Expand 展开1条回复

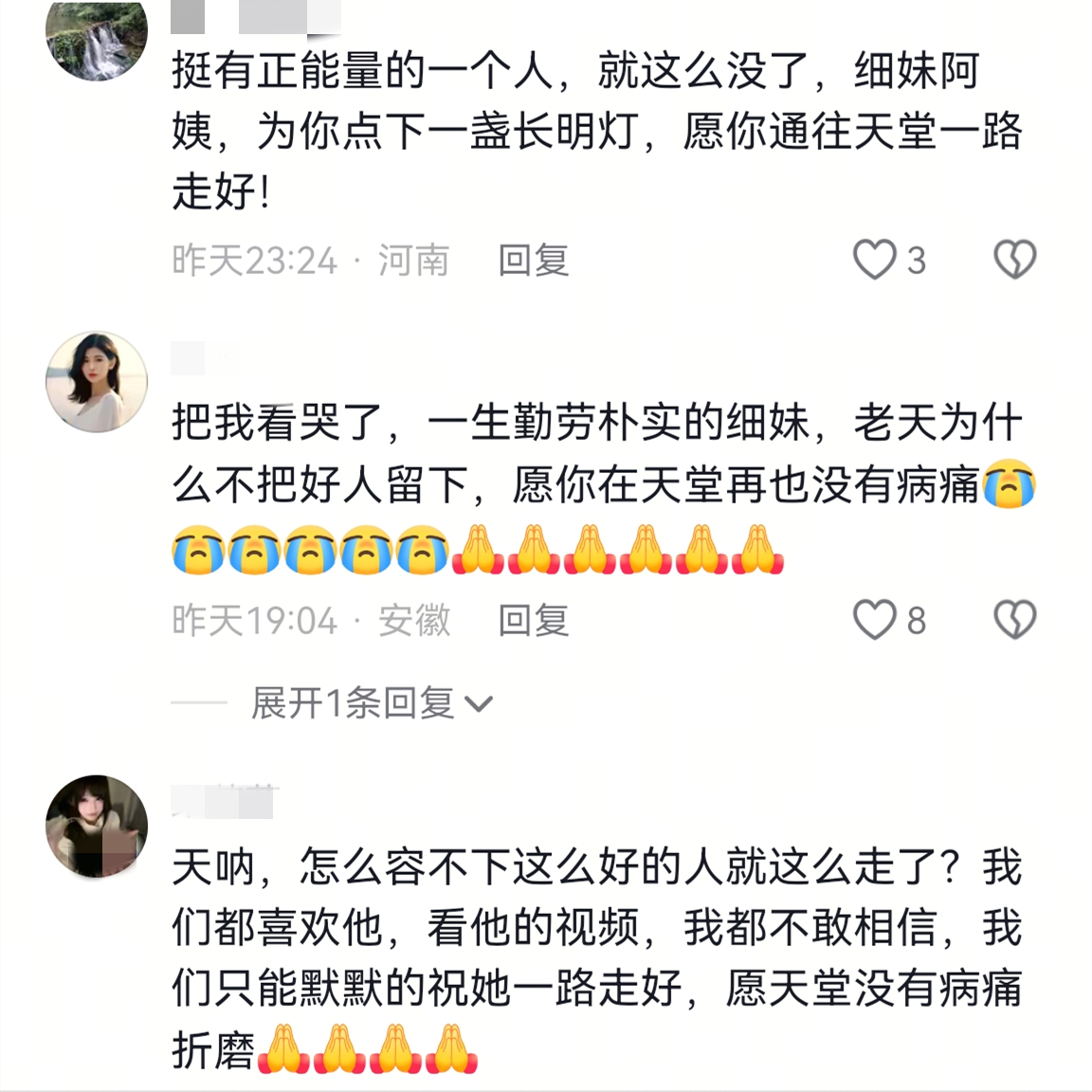click(372, 703)
